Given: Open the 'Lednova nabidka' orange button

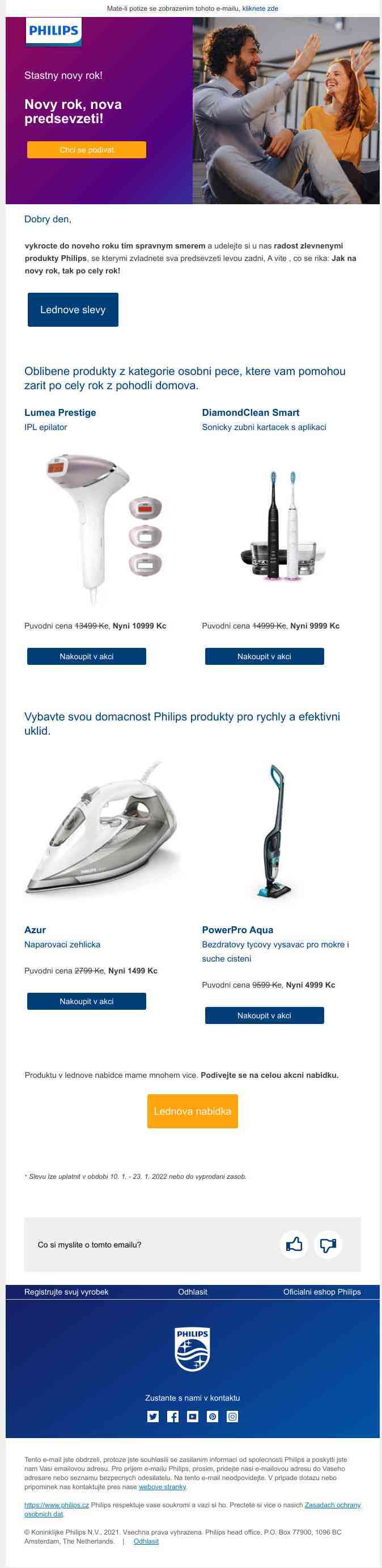Looking at the screenshot, I should click(x=192, y=1111).
